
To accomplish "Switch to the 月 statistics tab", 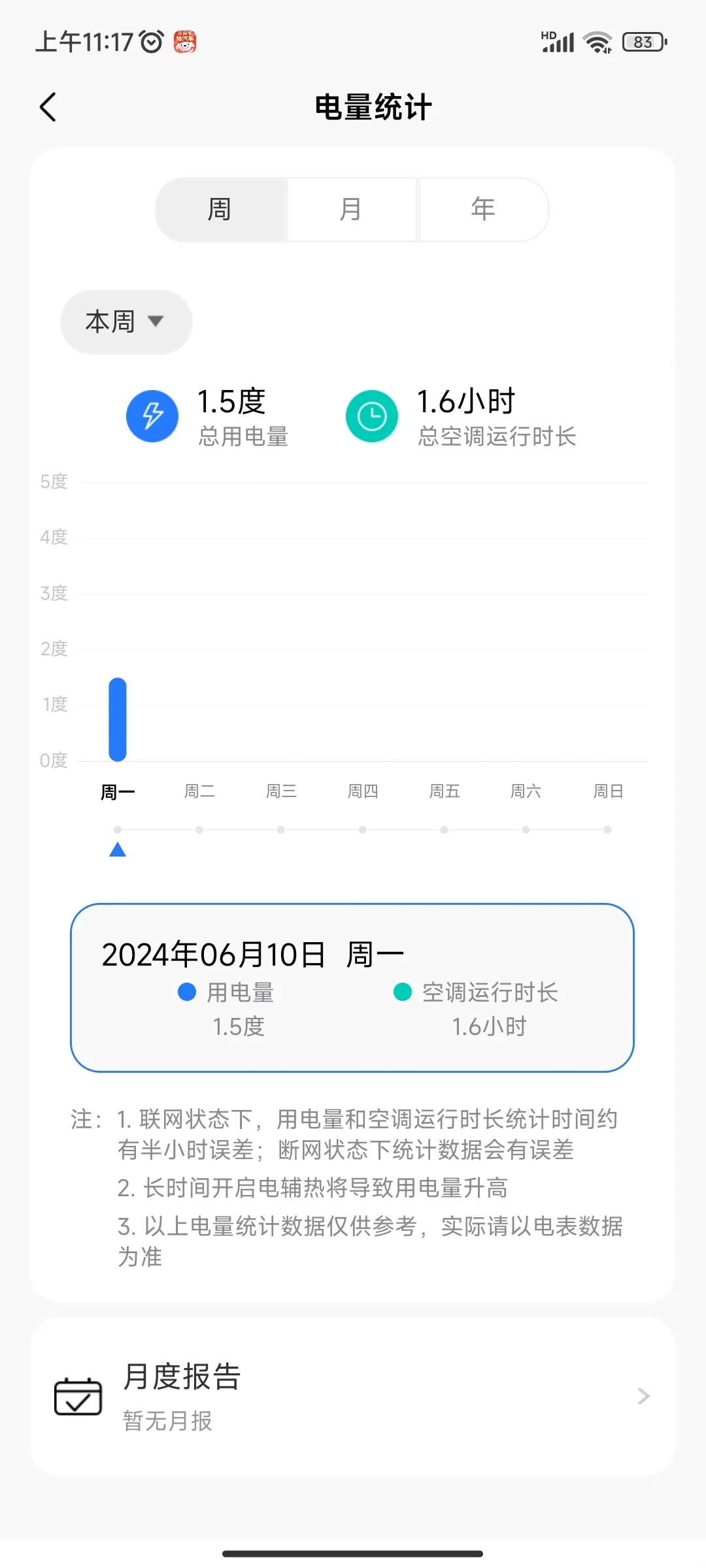I will (x=352, y=210).
